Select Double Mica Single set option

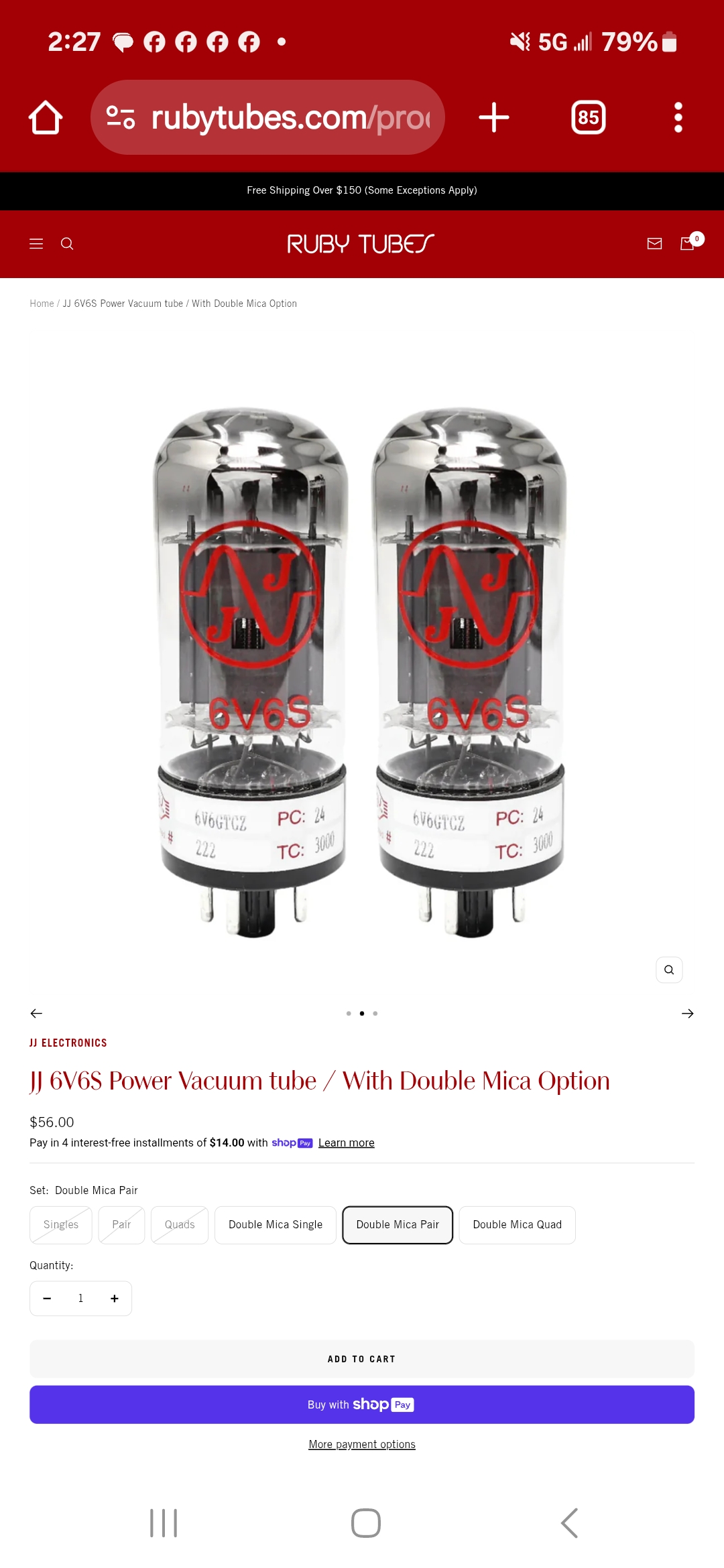pos(276,1225)
